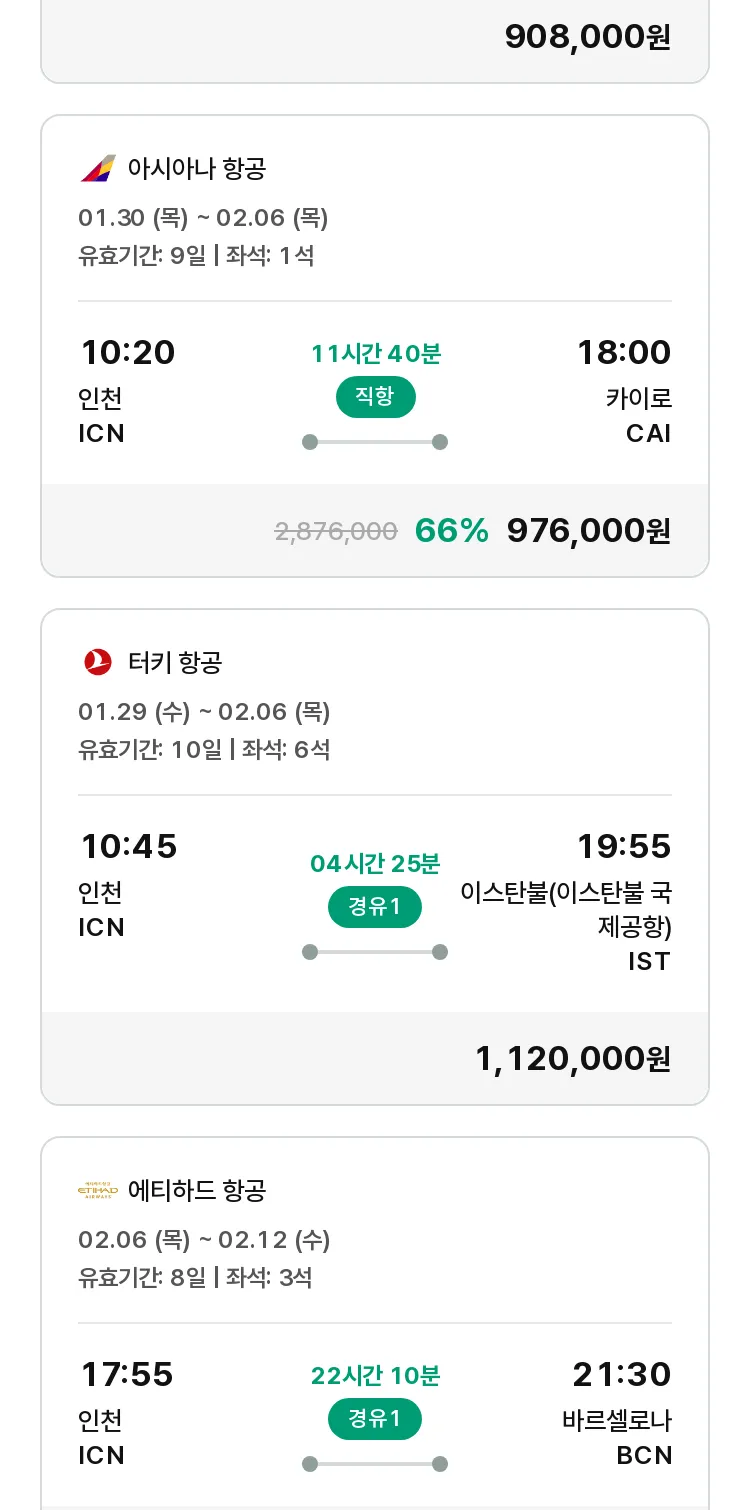
Task: Open the flight card priced 908,000원
Action: pos(375,41)
